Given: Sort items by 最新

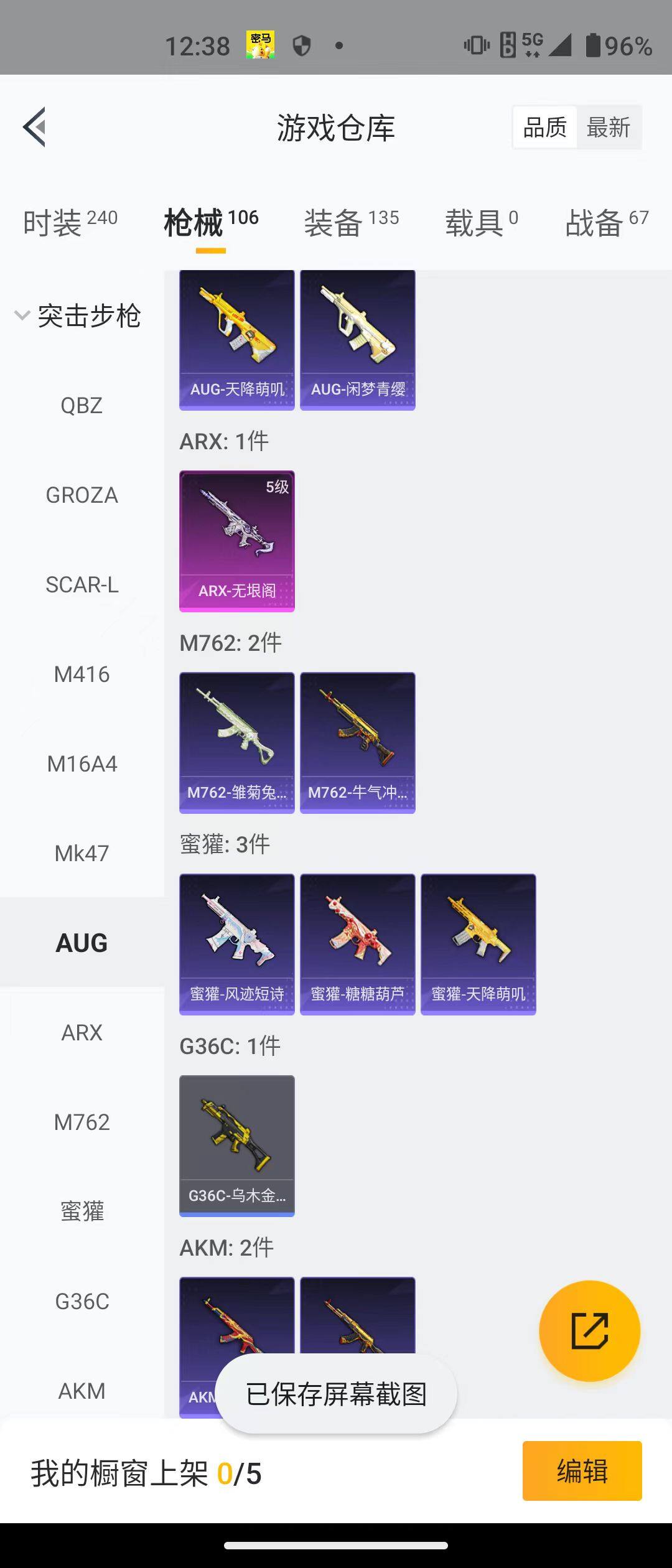Looking at the screenshot, I should (608, 128).
